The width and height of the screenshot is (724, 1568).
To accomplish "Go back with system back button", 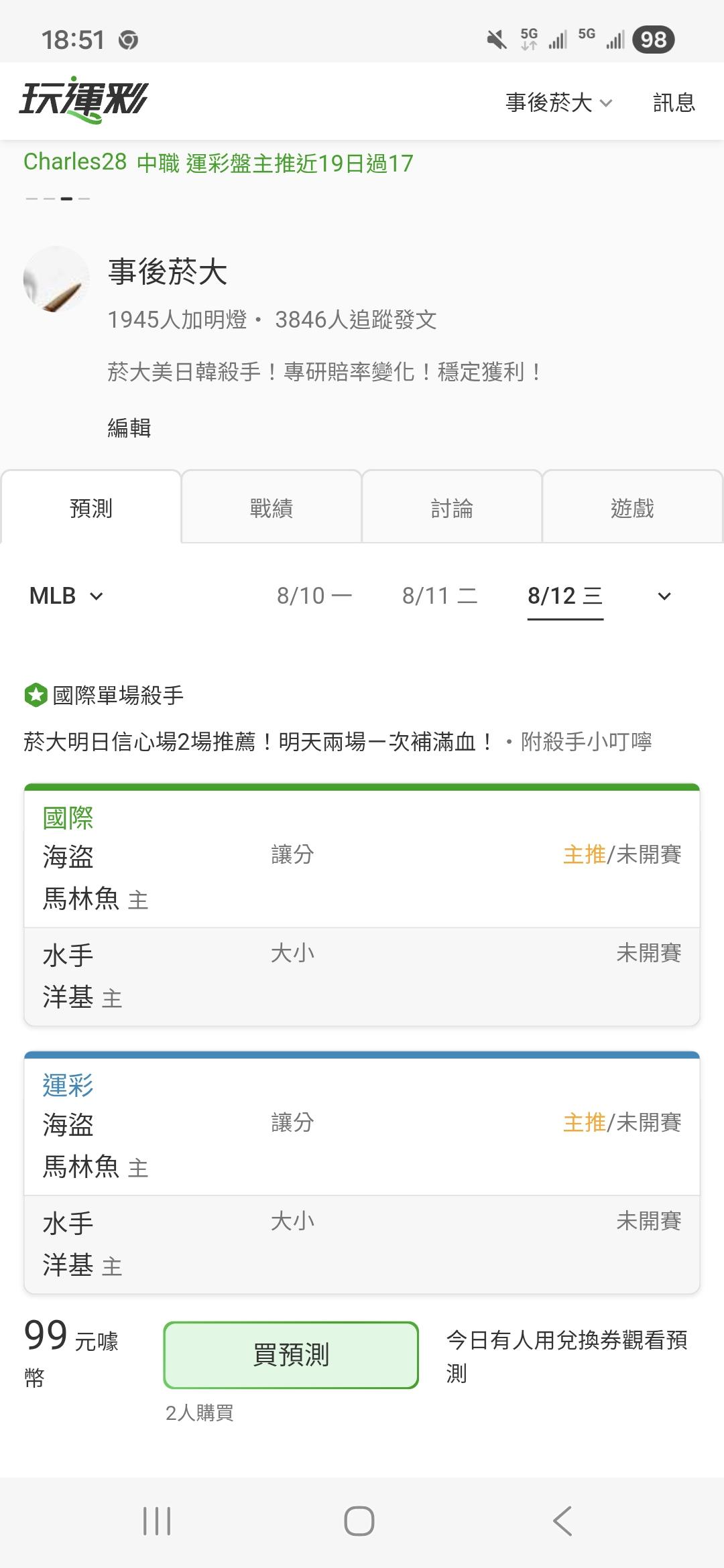I will click(562, 1520).
